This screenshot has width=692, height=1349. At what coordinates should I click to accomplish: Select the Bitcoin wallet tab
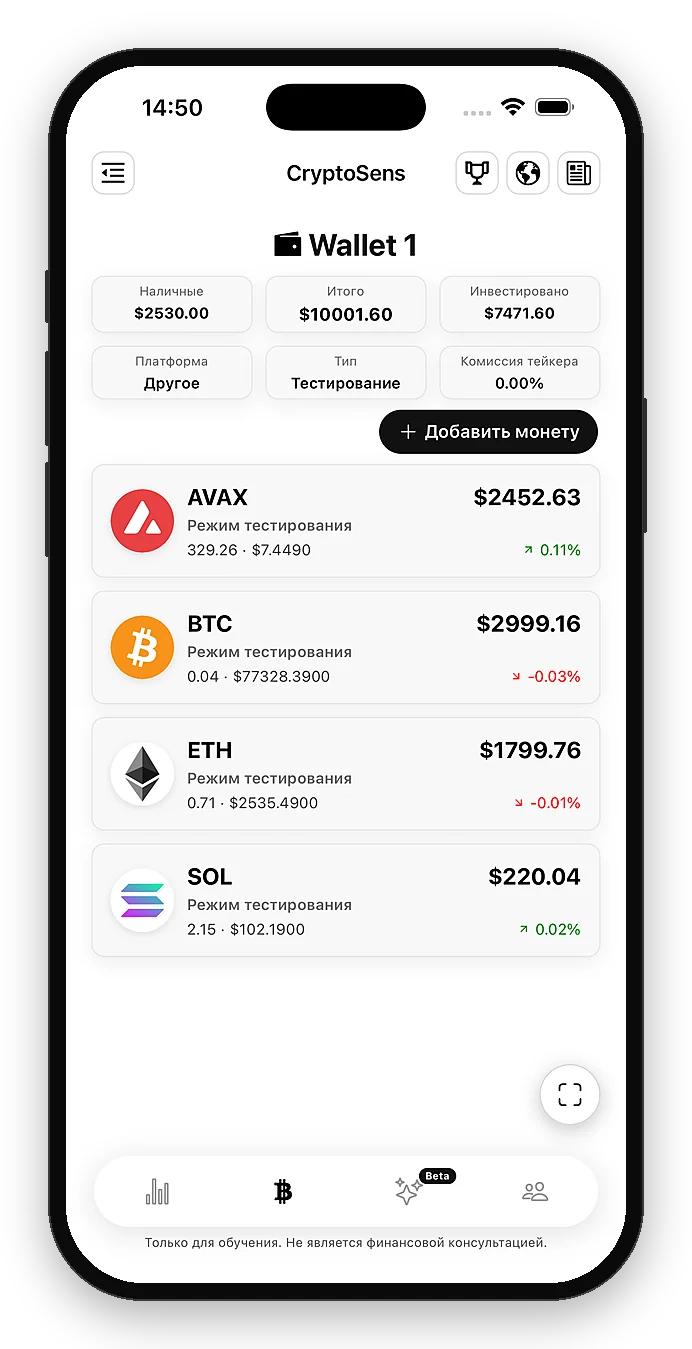[x=283, y=1191]
